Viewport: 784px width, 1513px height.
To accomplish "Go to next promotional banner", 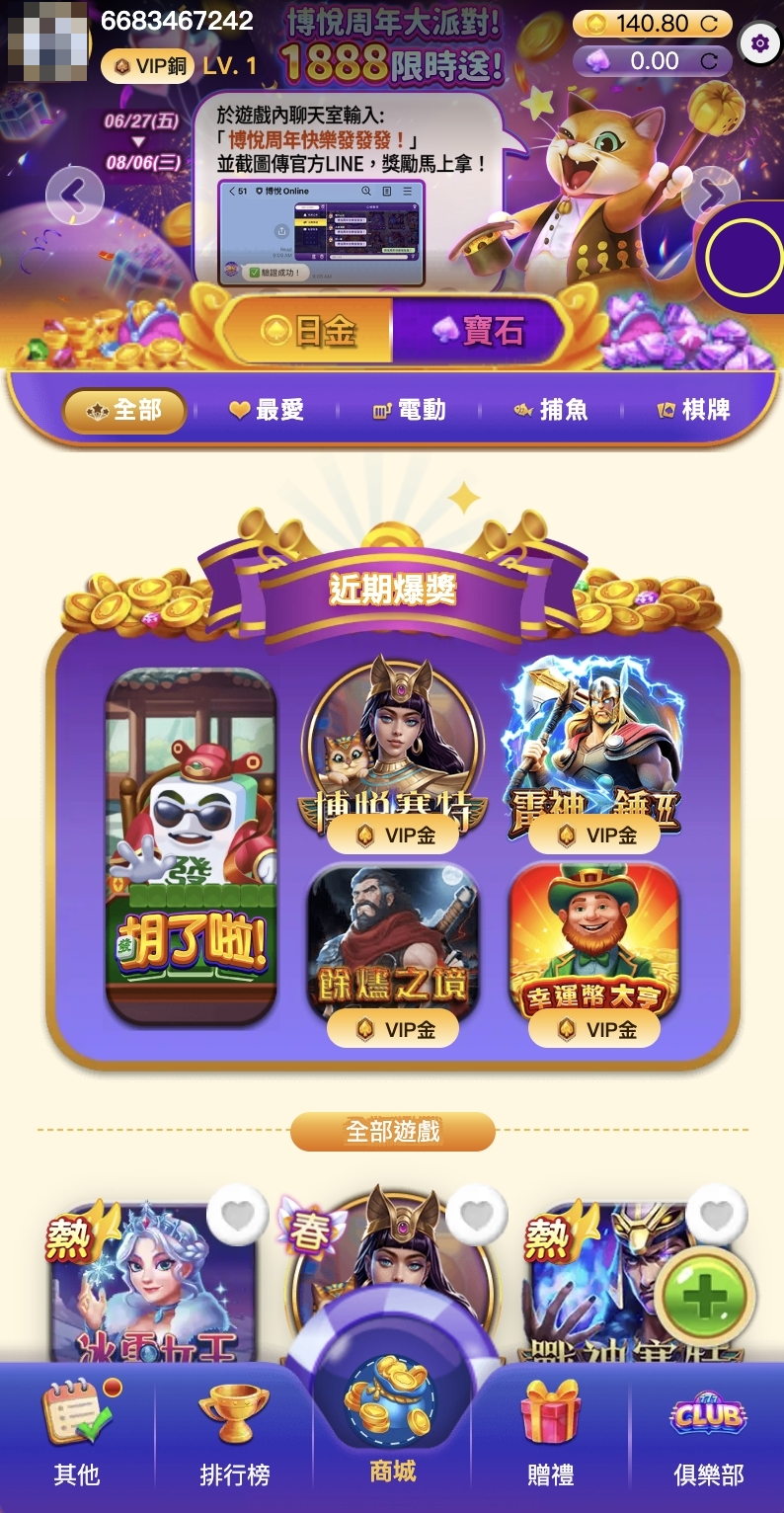I will [x=709, y=196].
